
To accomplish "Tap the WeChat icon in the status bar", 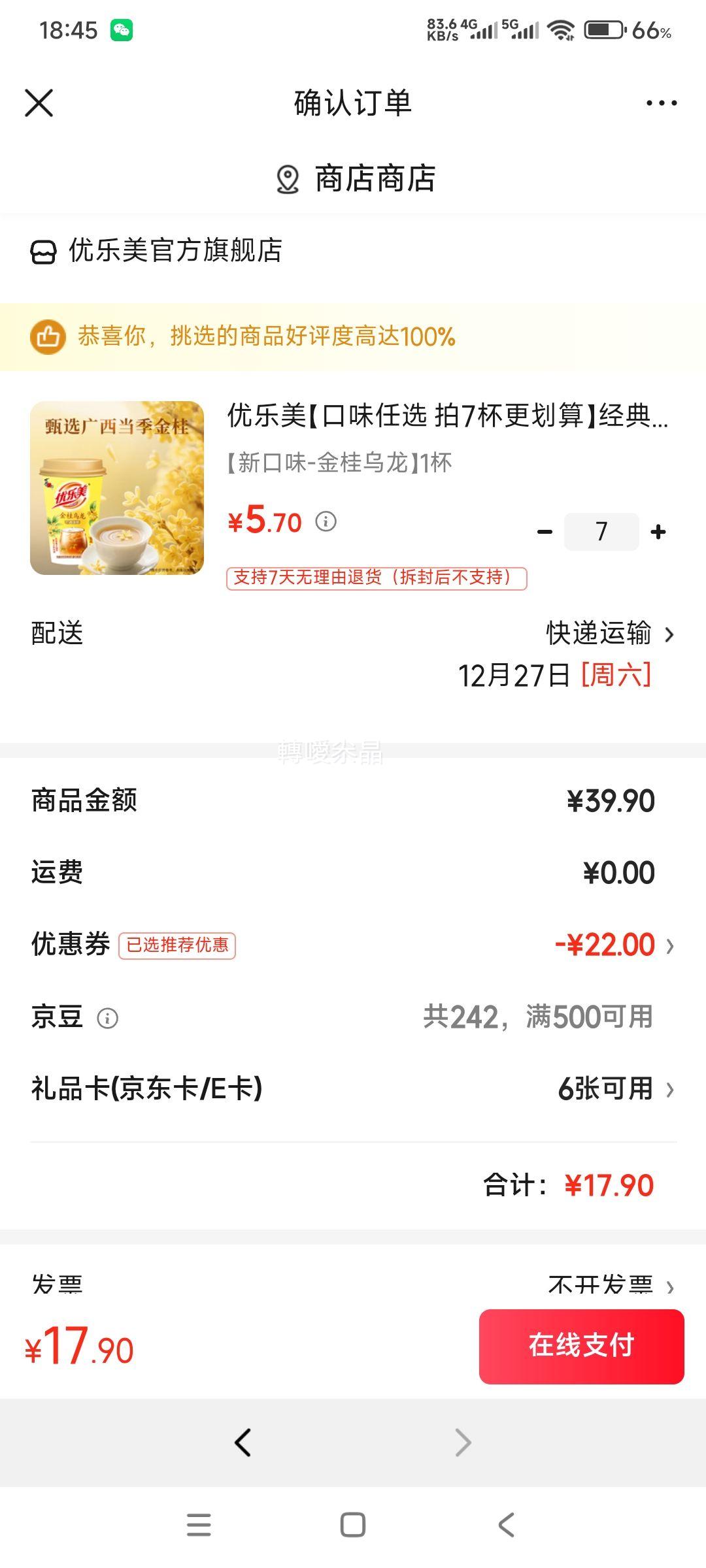I will [122, 31].
